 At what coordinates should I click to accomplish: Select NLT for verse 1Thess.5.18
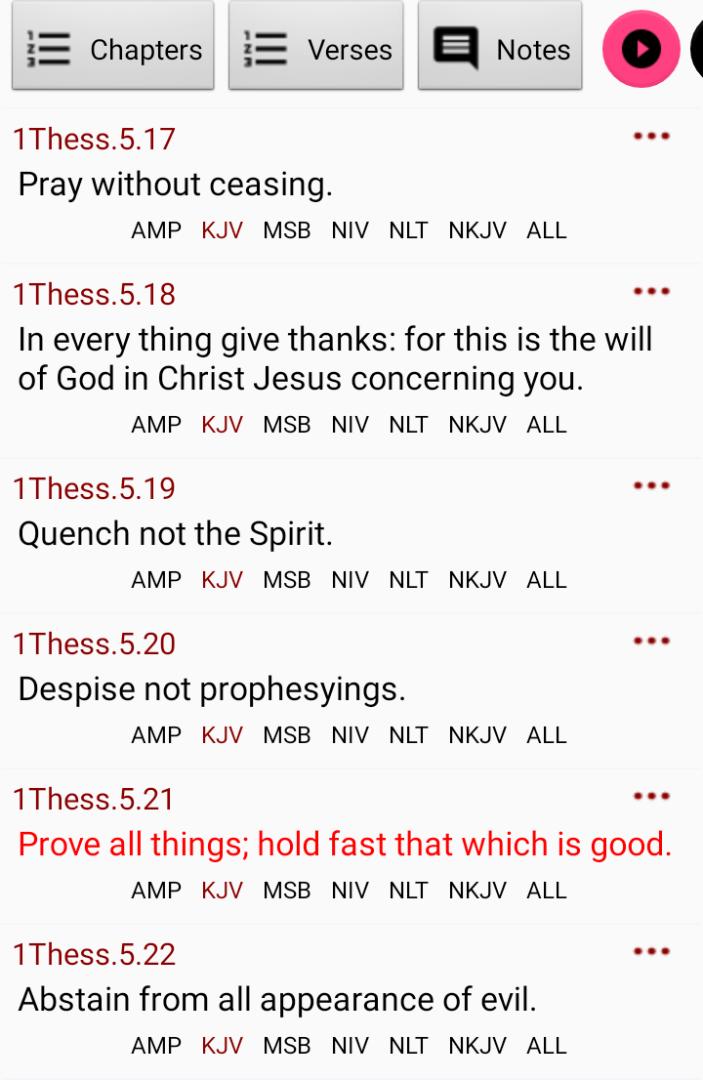408,425
